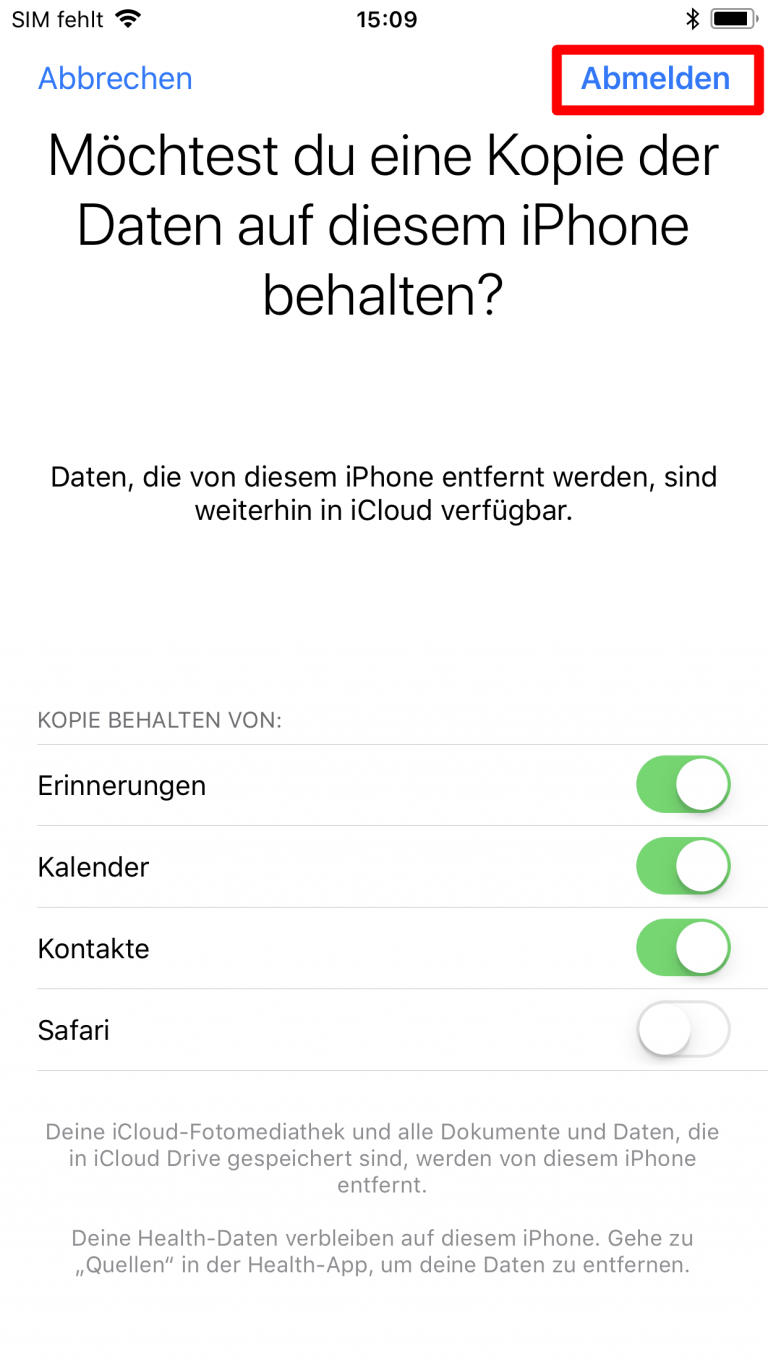The image size is (768, 1365).
Task: Select the Kontakte row label
Action: coord(93,948)
